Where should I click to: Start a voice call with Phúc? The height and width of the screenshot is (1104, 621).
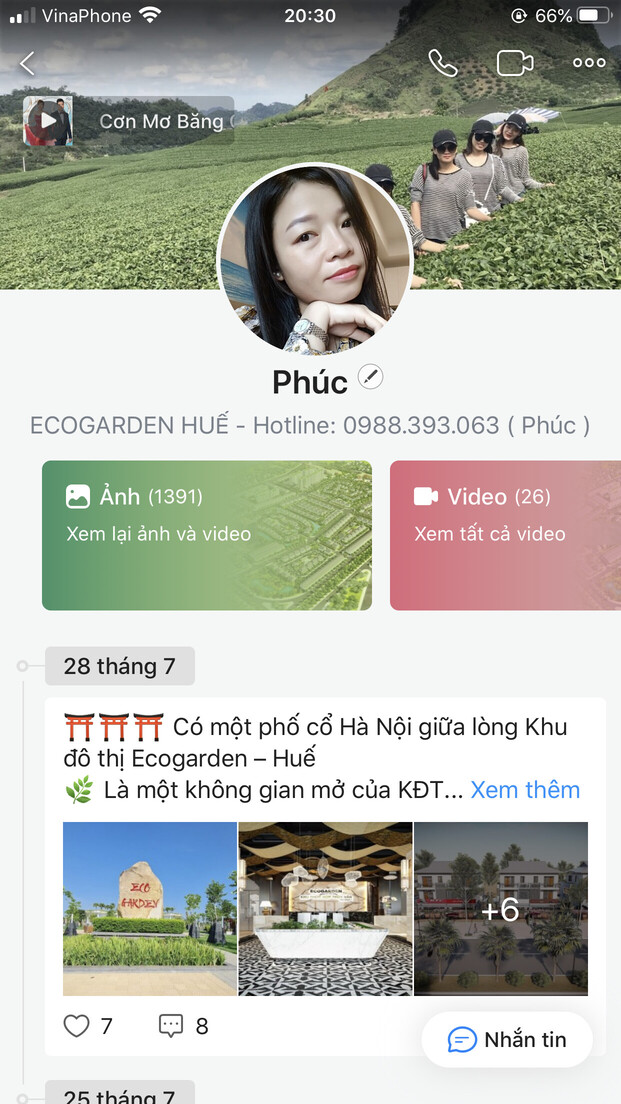442,63
